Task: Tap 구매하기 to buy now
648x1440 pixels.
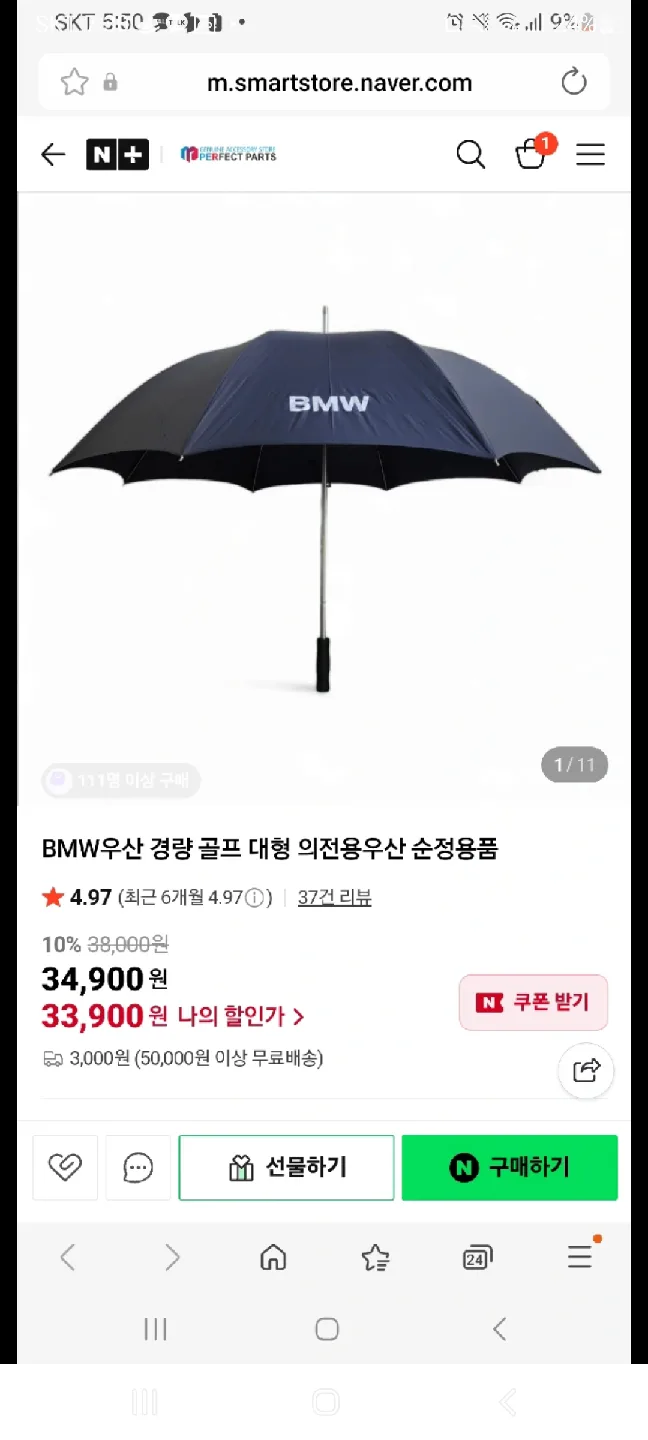Action: click(x=509, y=1167)
